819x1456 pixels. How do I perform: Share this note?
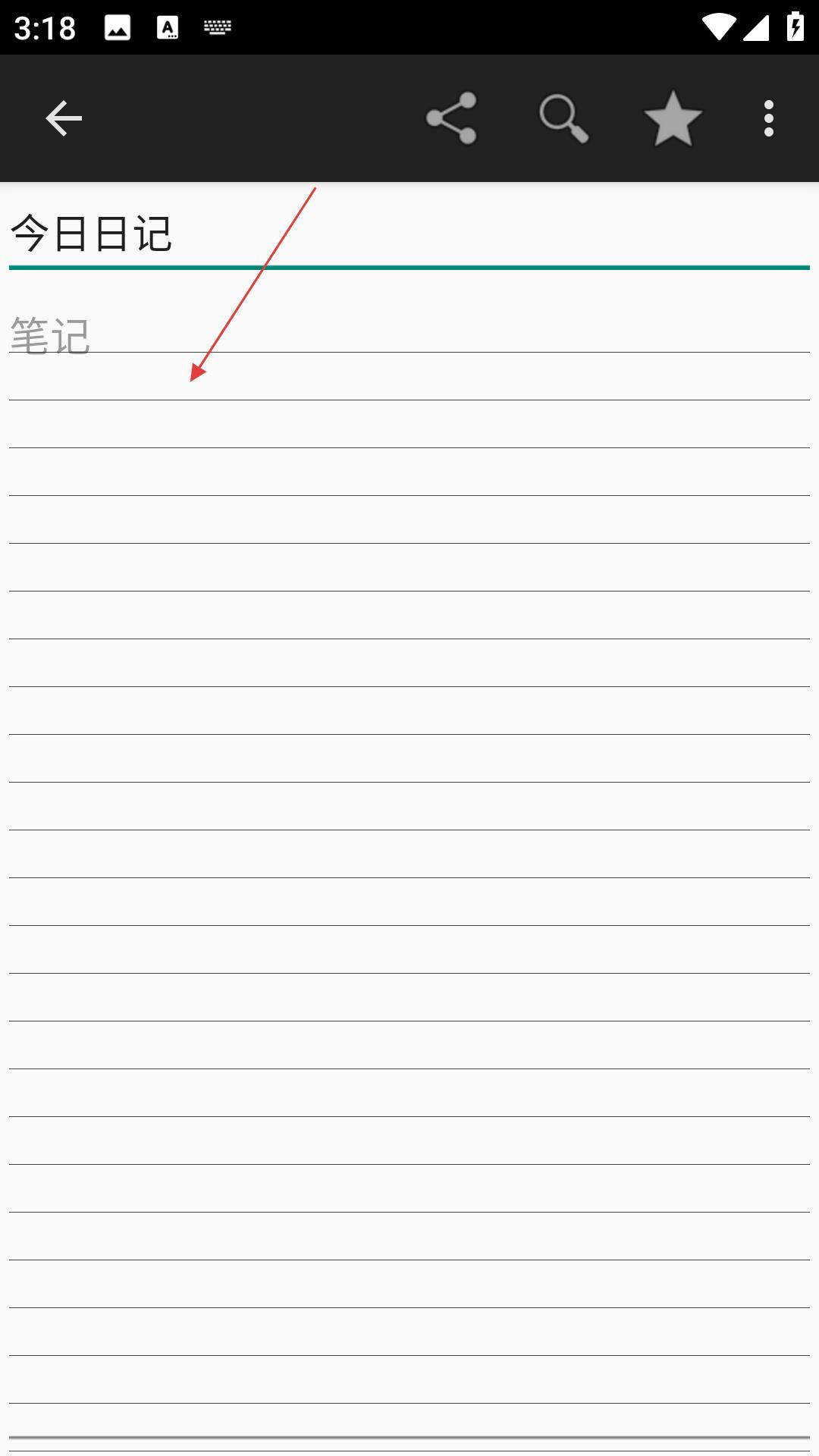(451, 118)
